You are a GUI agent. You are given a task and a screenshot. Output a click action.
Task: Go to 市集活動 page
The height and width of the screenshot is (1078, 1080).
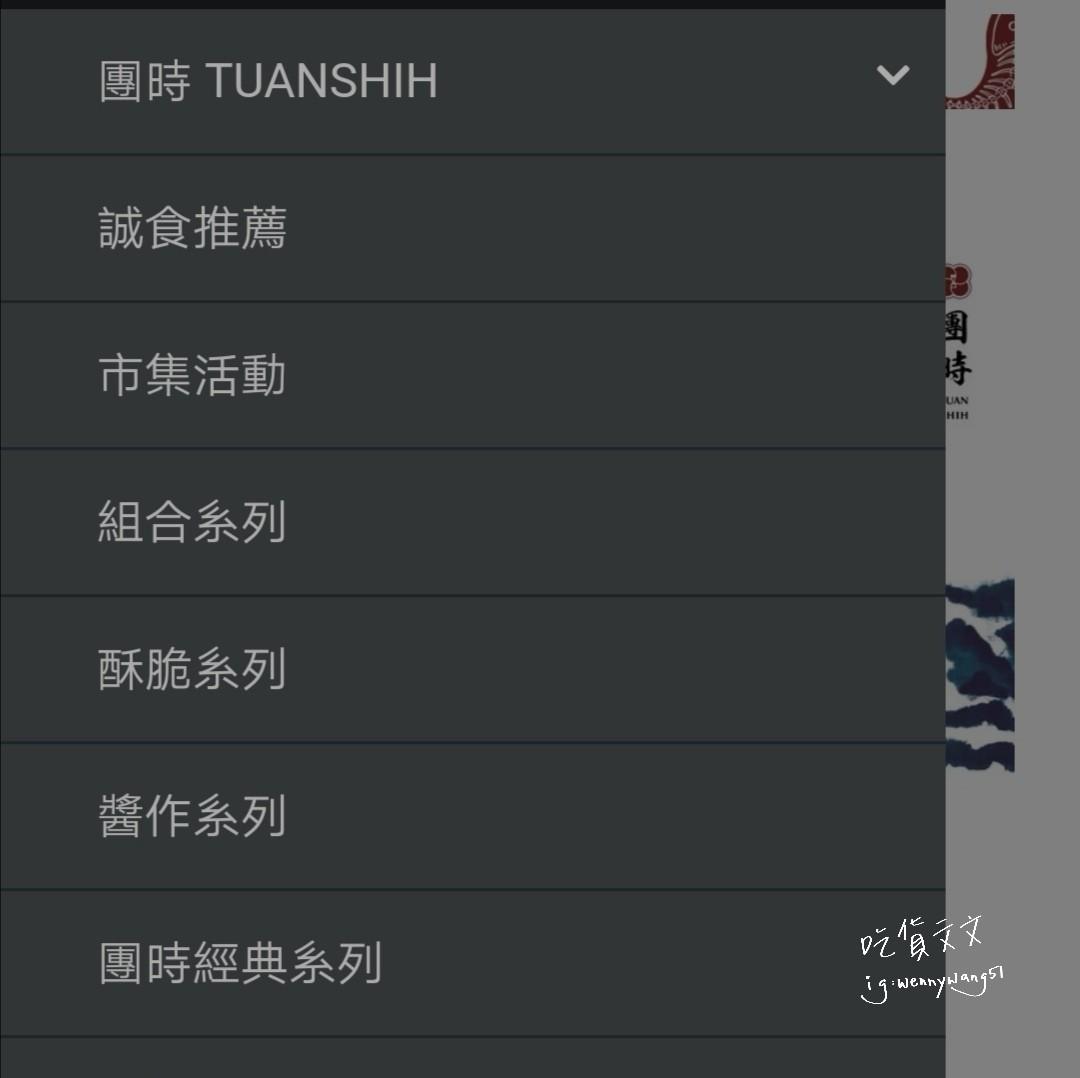tap(192, 376)
